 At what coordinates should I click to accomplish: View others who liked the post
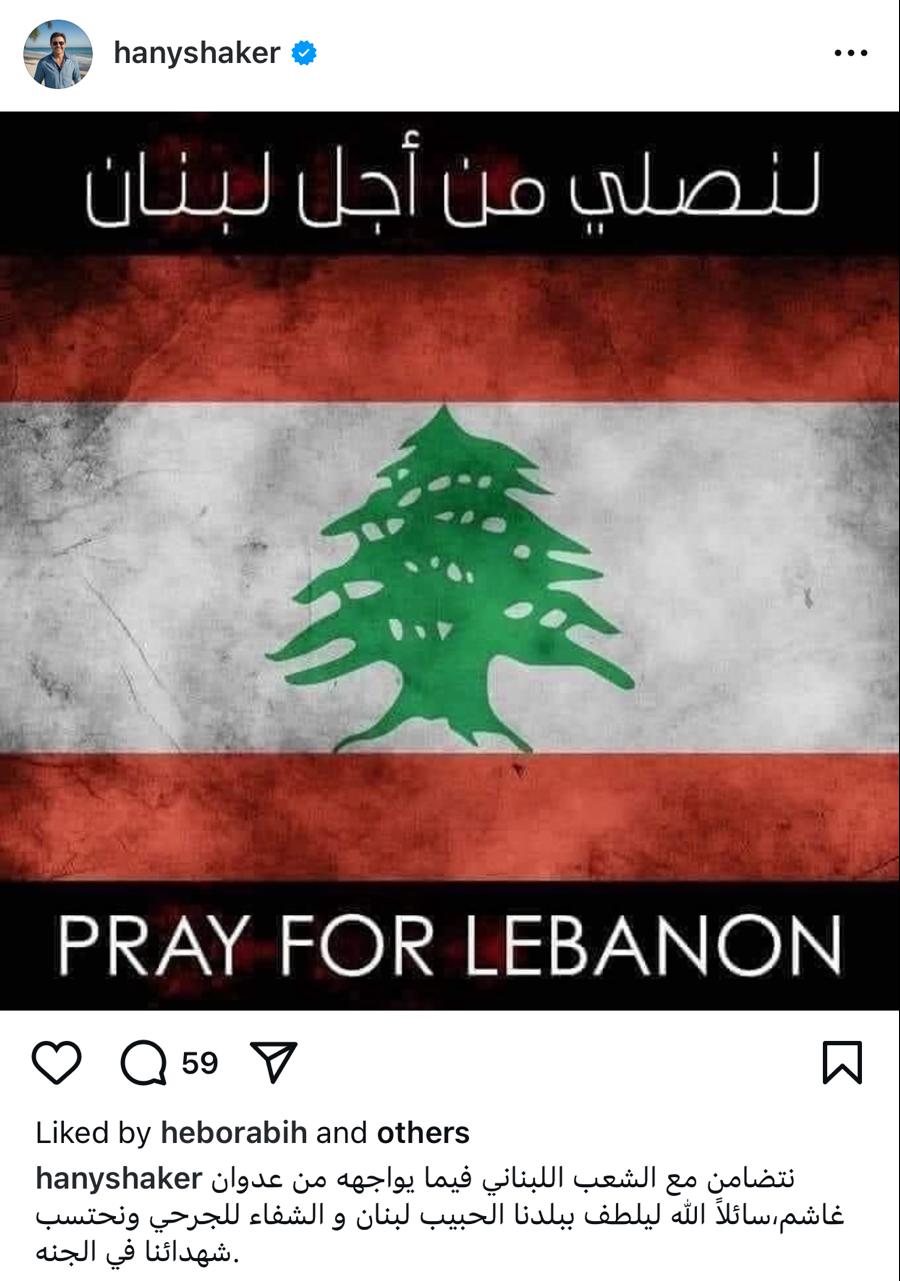point(422,1133)
